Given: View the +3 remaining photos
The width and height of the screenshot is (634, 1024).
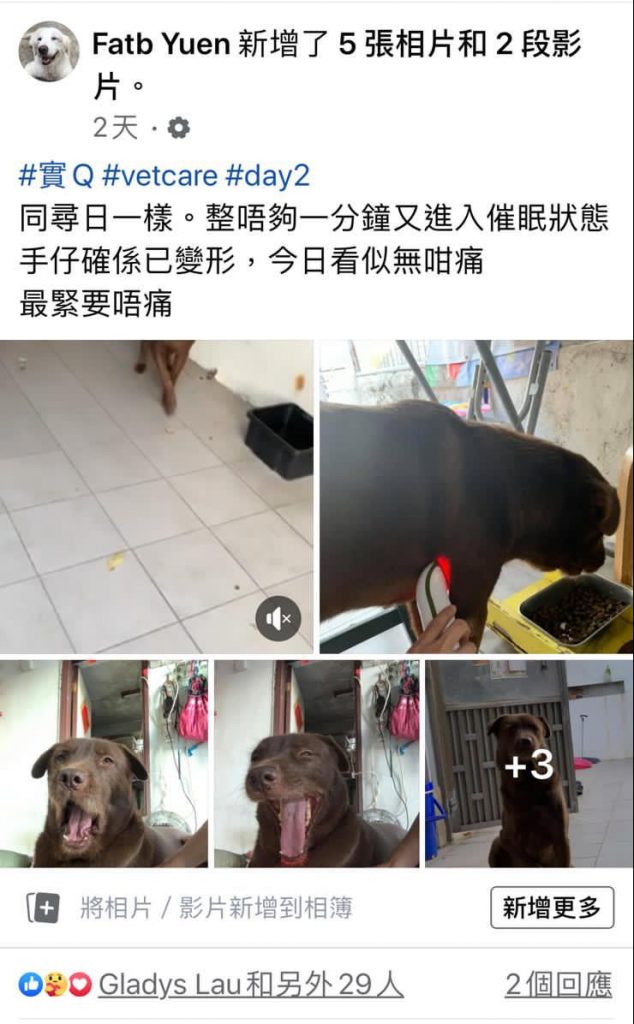Looking at the screenshot, I should point(530,763).
